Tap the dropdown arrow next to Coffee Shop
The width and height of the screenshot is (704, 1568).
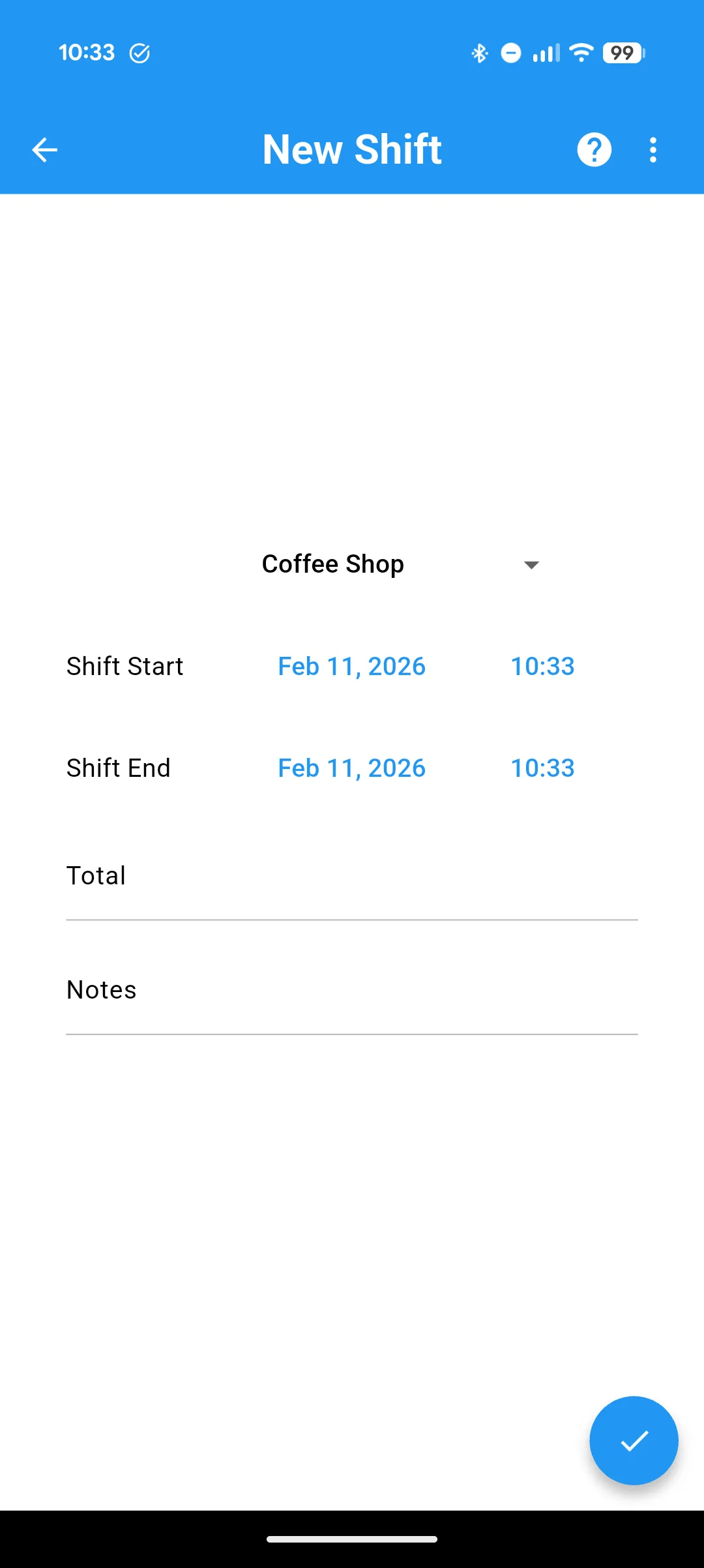pos(531,565)
